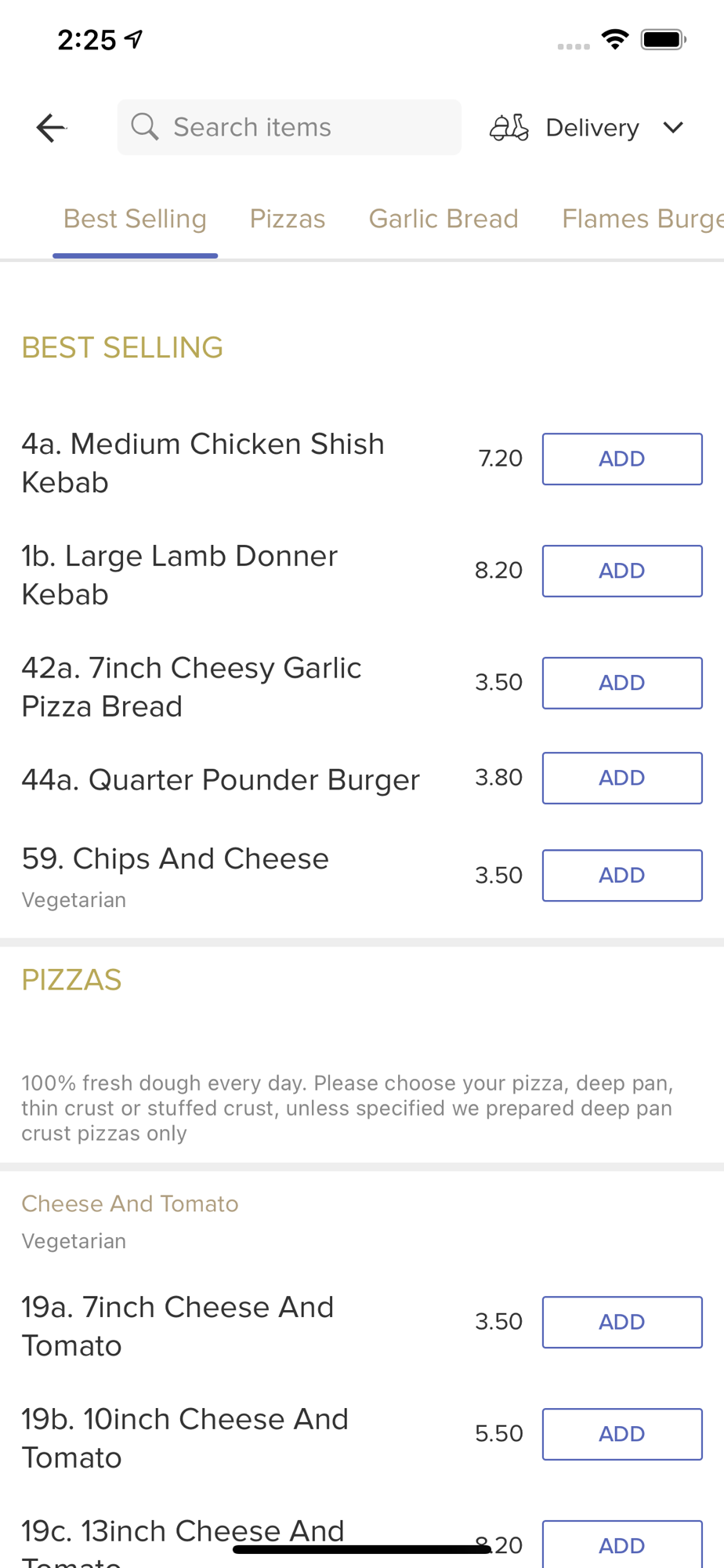Add Quarter Pounder Burger to basket
724x1568 pixels.
[x=622, y=778]
